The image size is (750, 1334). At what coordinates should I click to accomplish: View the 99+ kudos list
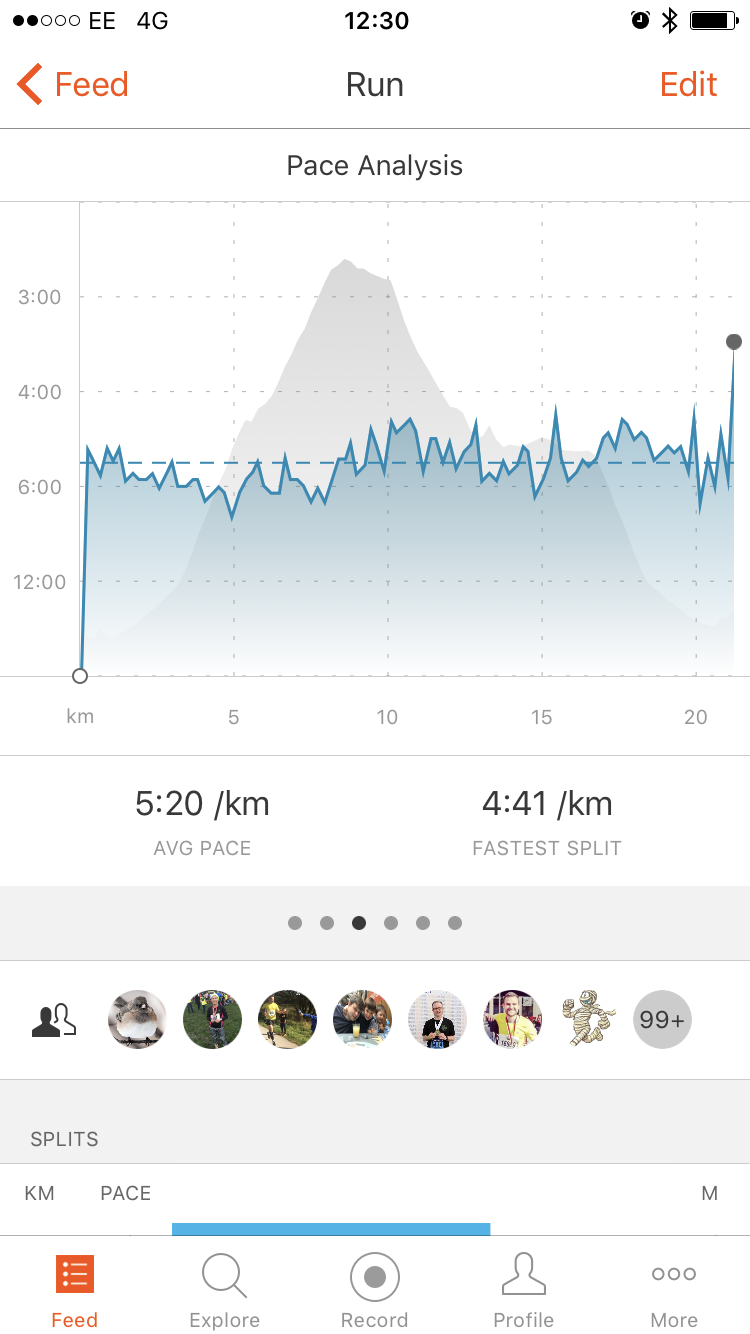pyautogui.click(x=662, y=1020)
